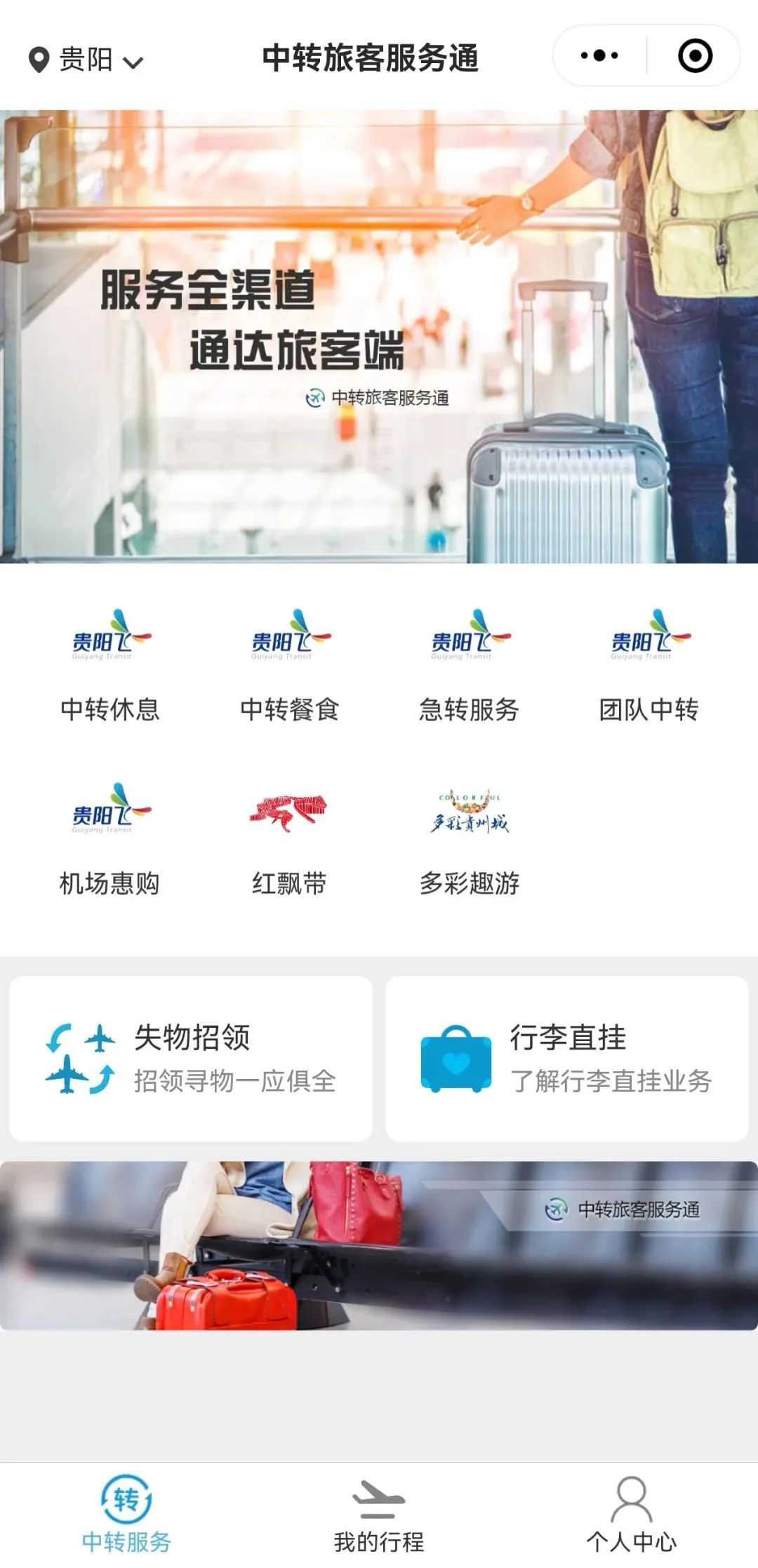Tap the lower 中转旅客服务通 banner

pos(379,1245)
